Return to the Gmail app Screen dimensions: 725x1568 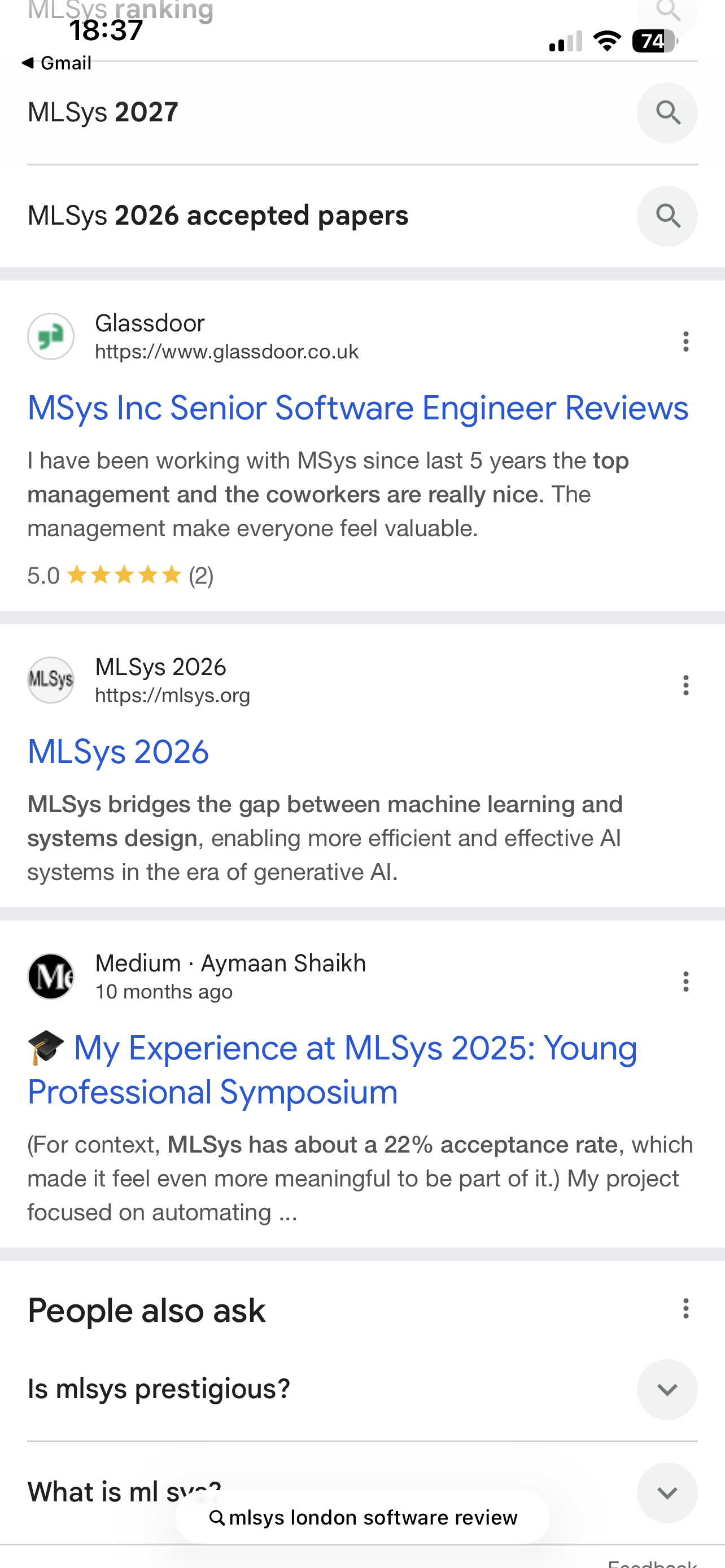[x=56, y=63]
